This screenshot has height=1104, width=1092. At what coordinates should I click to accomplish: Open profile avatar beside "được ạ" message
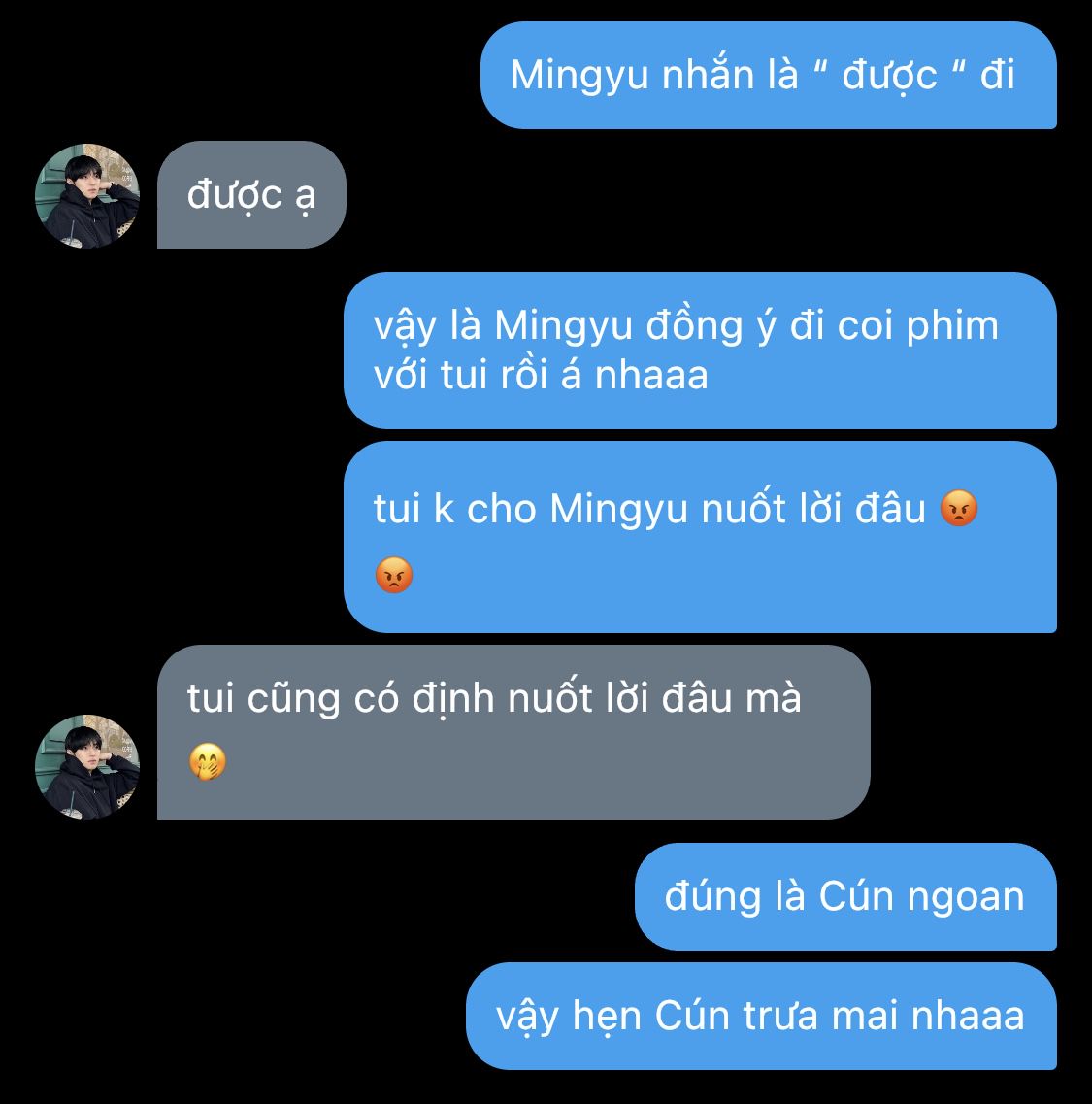click(x=87, y=196)
